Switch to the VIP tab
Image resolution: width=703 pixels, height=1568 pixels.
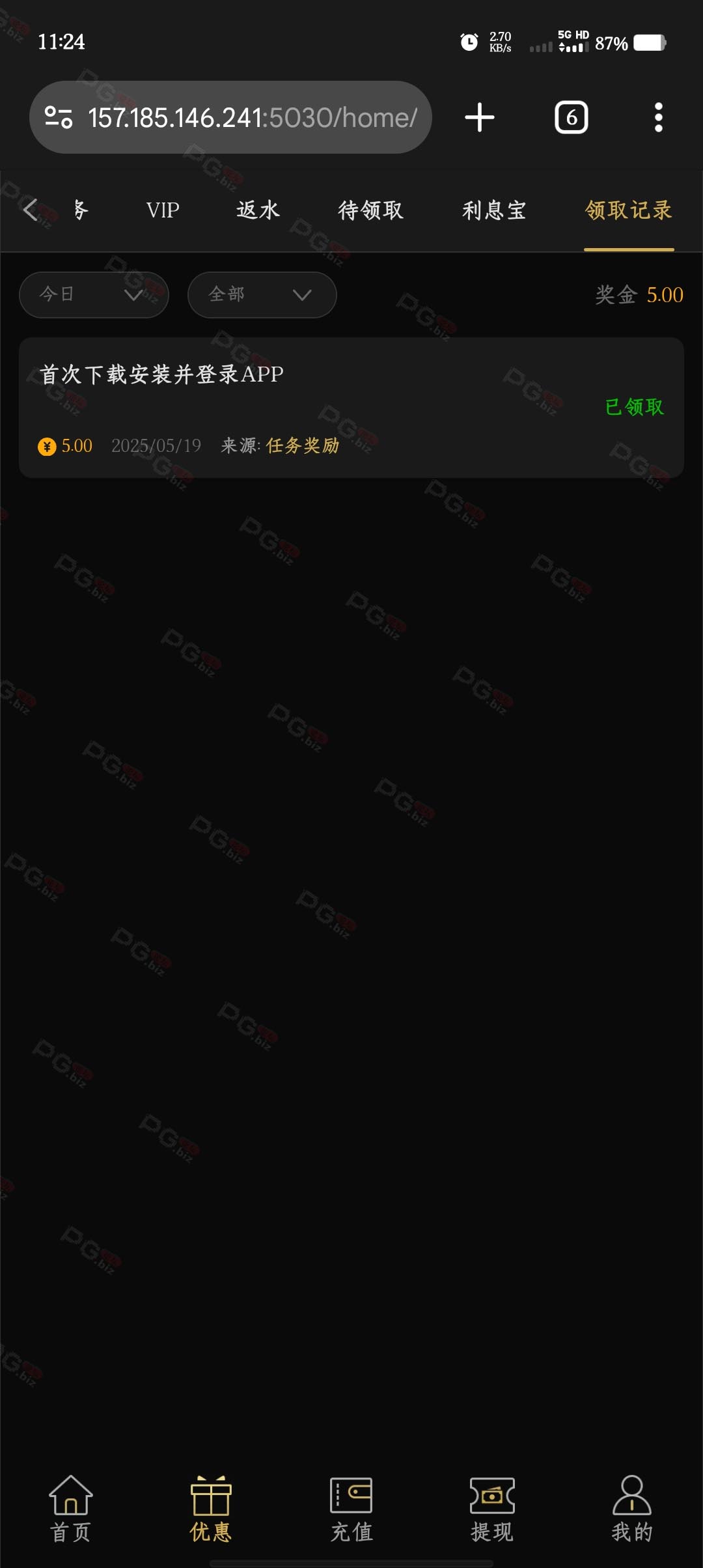click(163, 210)
